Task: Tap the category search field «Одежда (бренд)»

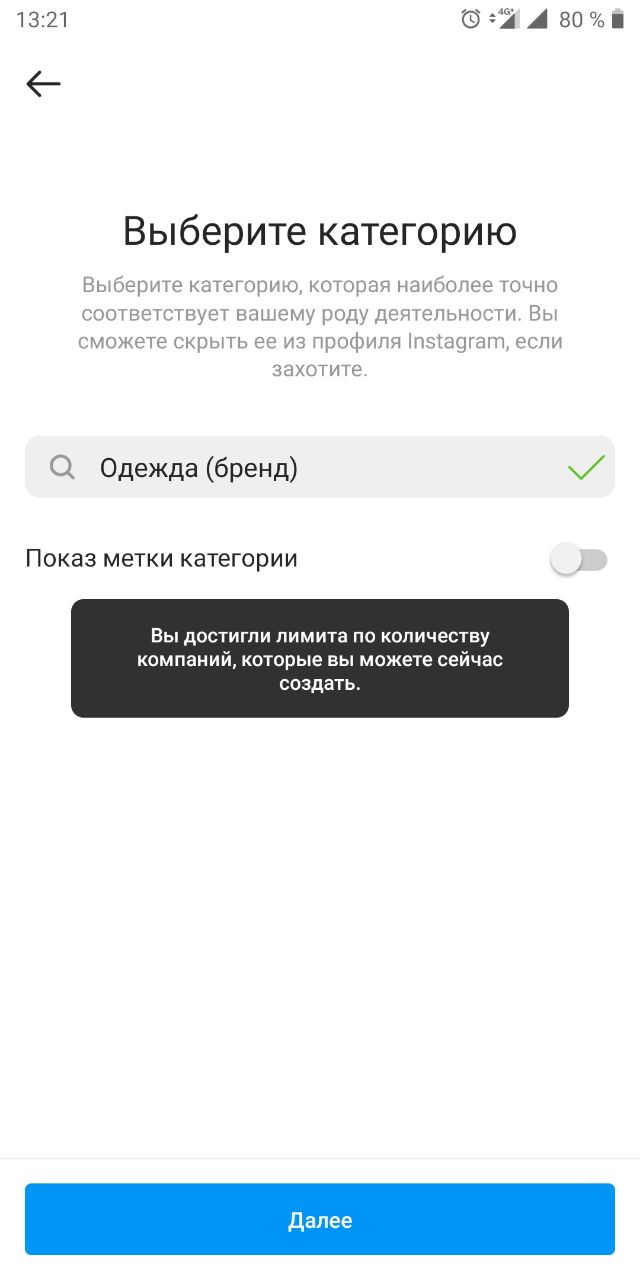Action: point(300,467)
